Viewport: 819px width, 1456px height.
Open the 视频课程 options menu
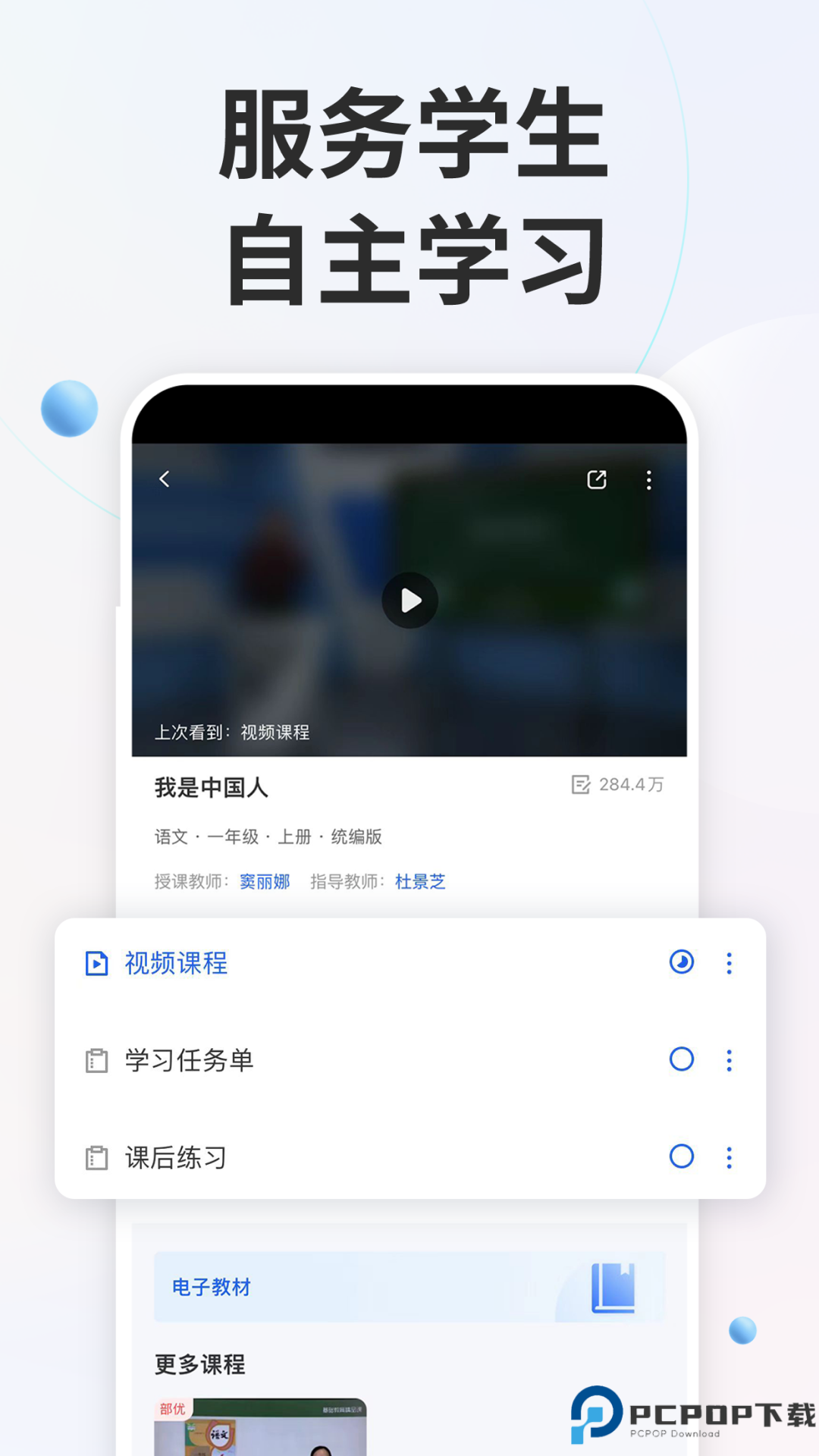tap(729, 963)
